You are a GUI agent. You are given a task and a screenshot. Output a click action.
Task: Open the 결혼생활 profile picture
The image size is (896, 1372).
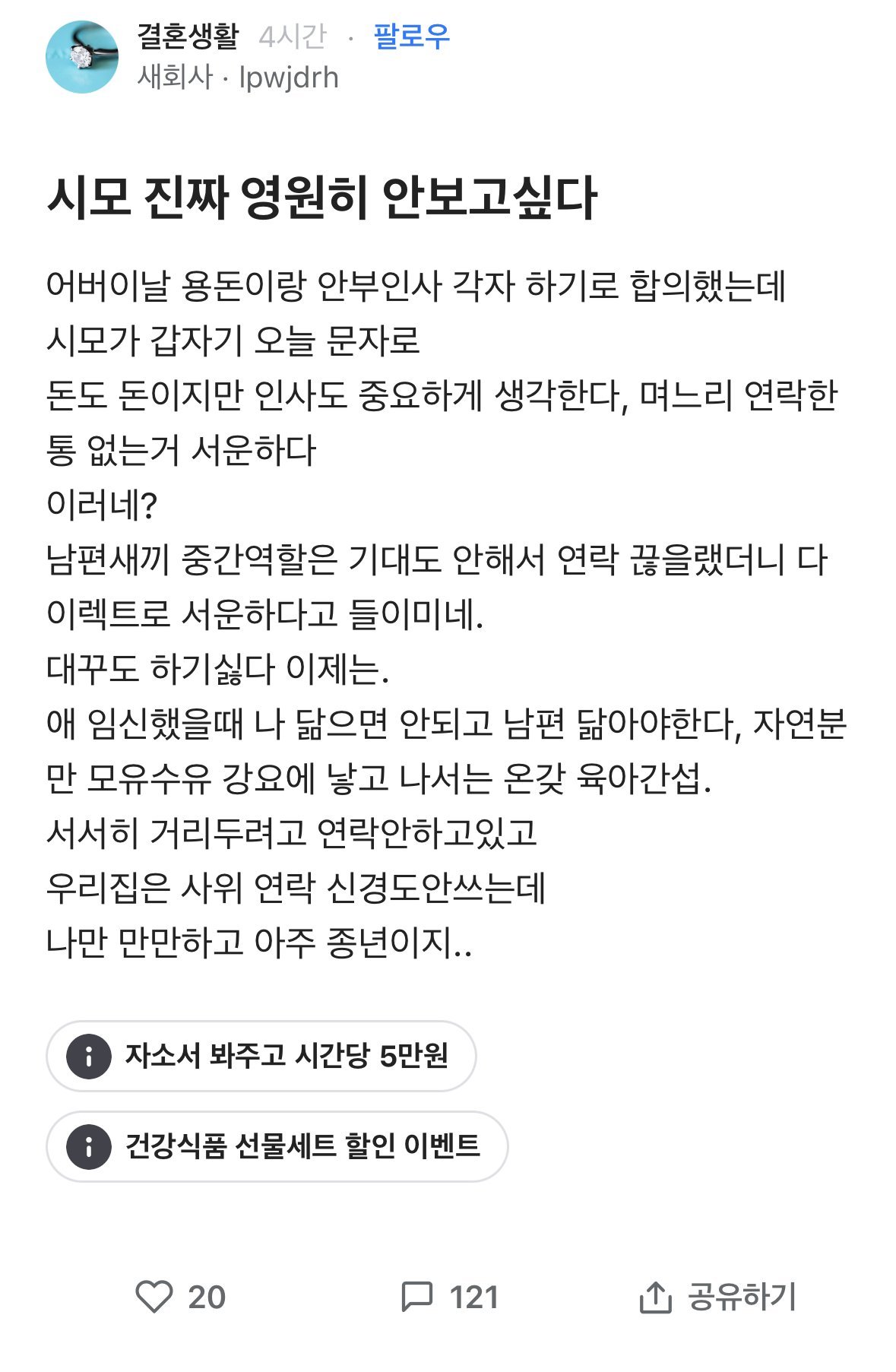click(82, 57)
